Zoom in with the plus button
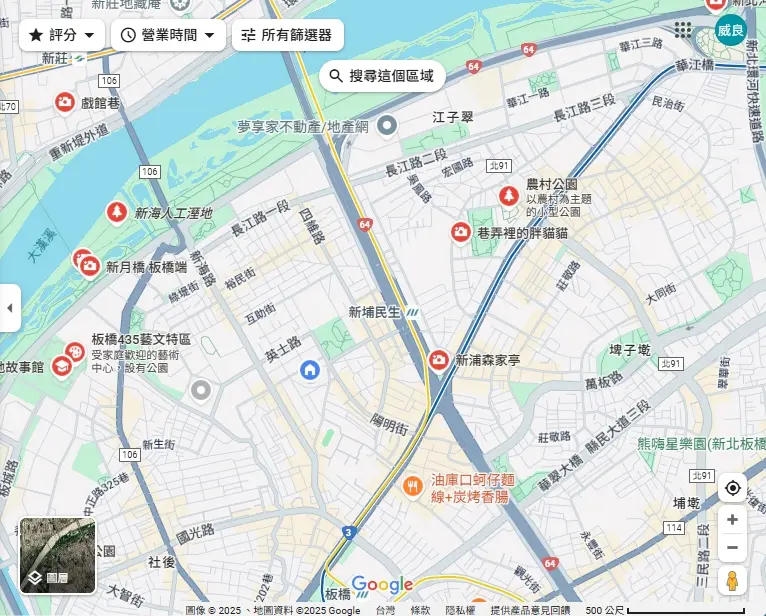The height and width of the screenshot is (616, 766). tap(733, 520)
